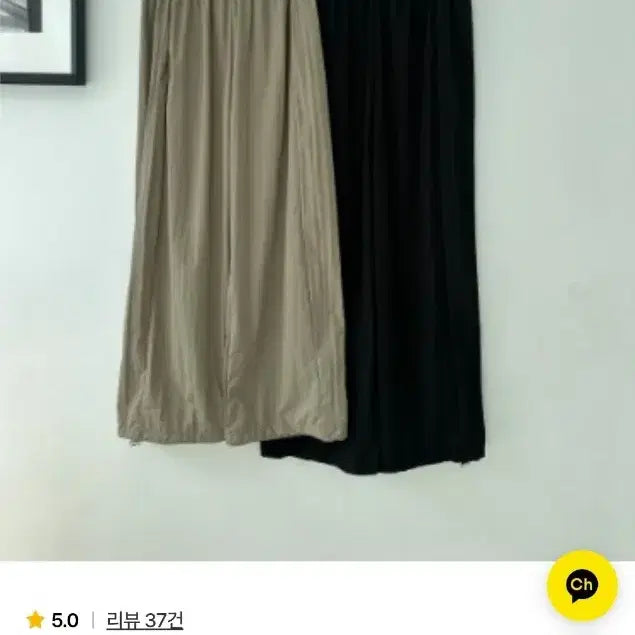Open the 리뷰 37건 reviews link

pos(144,620)
